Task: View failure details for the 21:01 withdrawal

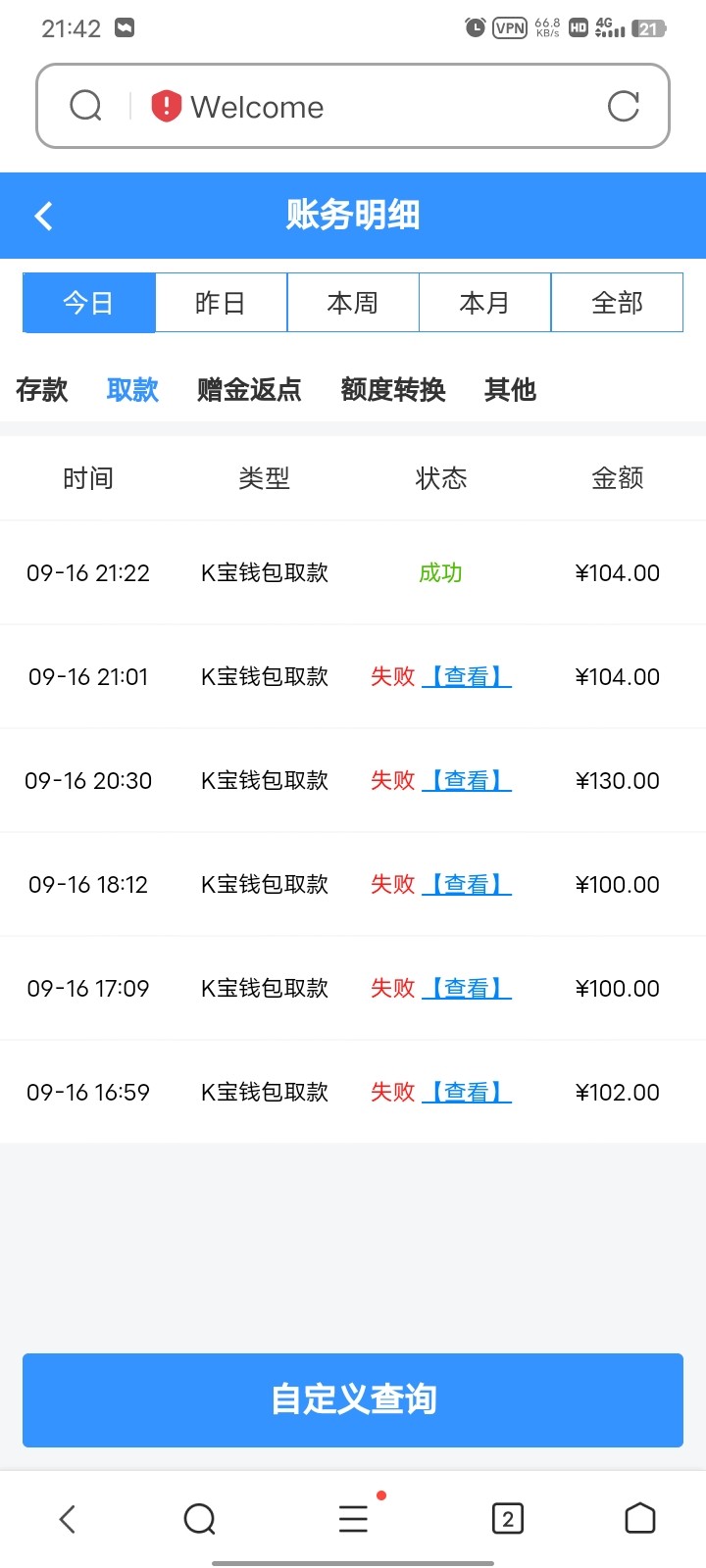Action: 467,677
